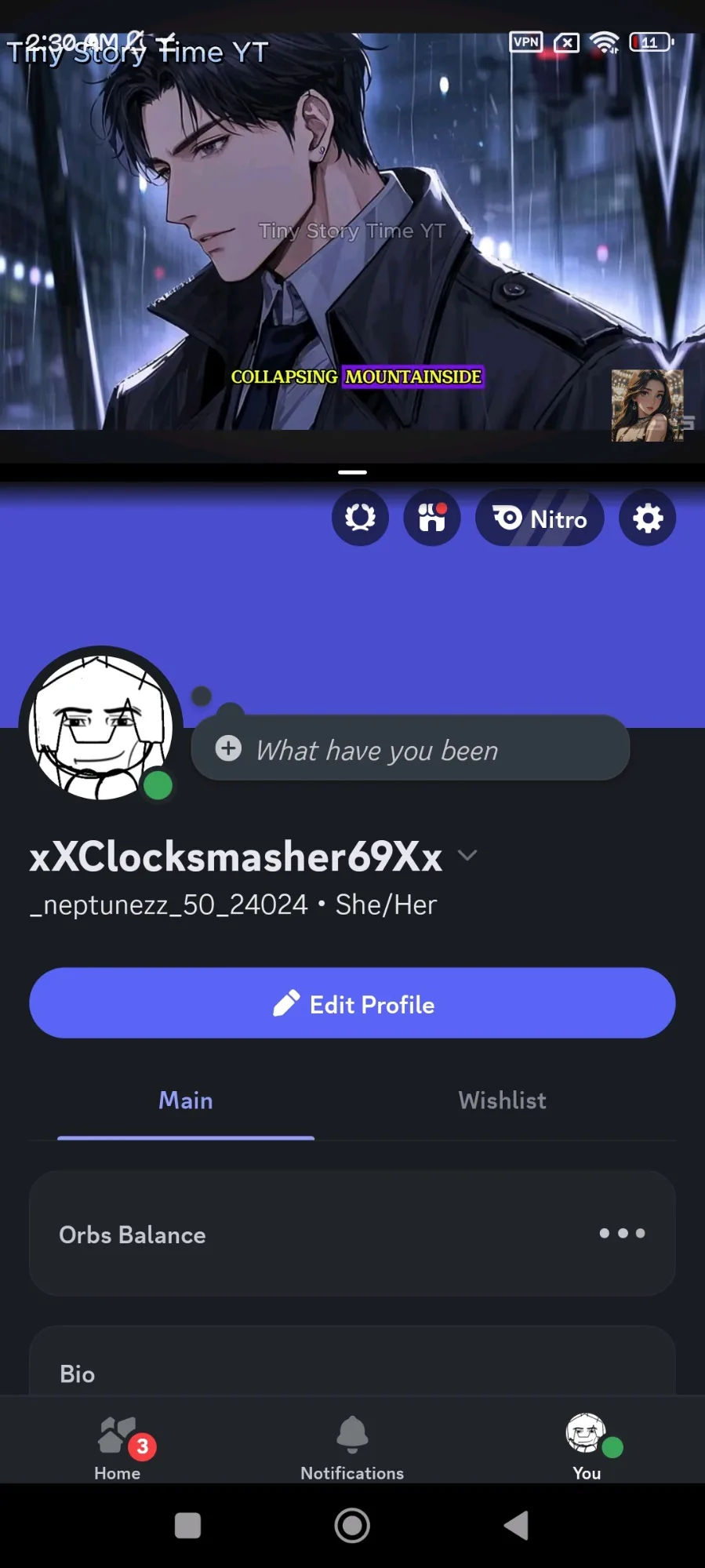705x1568 pixels.
Task: Tap the video playing in top window
Action: (352, 235)
